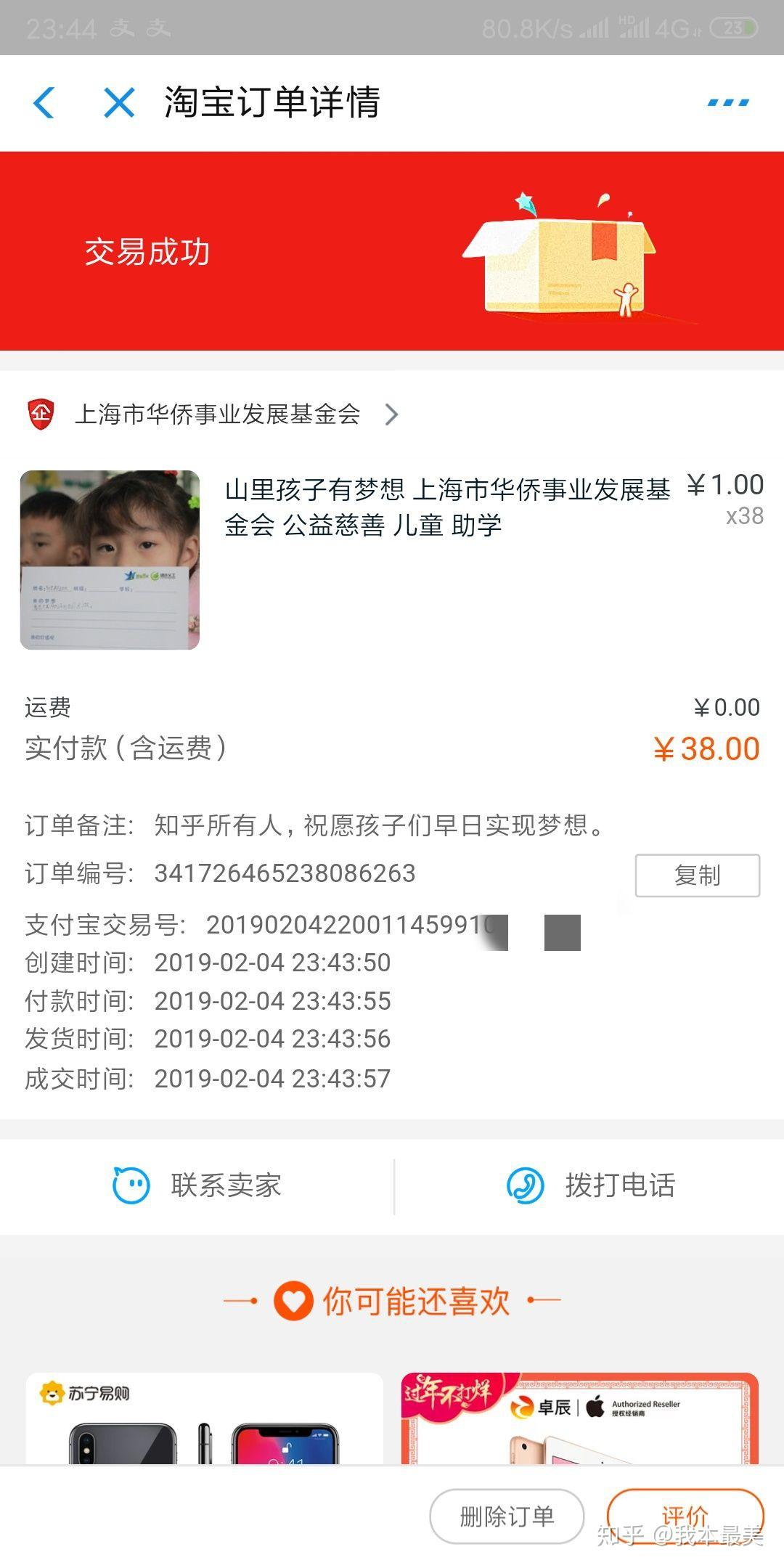784x1568 pixels.
Task: Go back using the left arrow
Action: 44,102
